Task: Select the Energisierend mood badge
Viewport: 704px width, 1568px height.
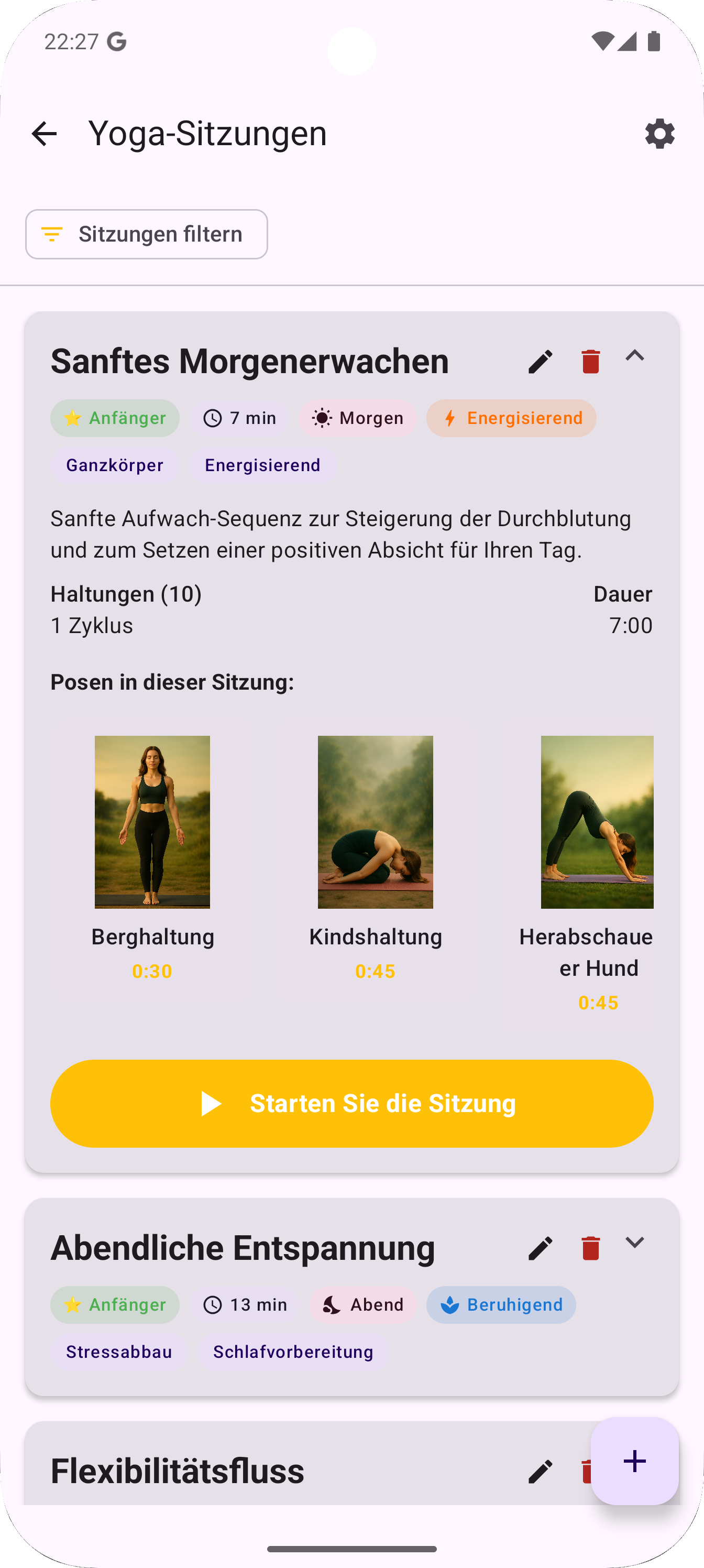Action: tap(511, 418)
